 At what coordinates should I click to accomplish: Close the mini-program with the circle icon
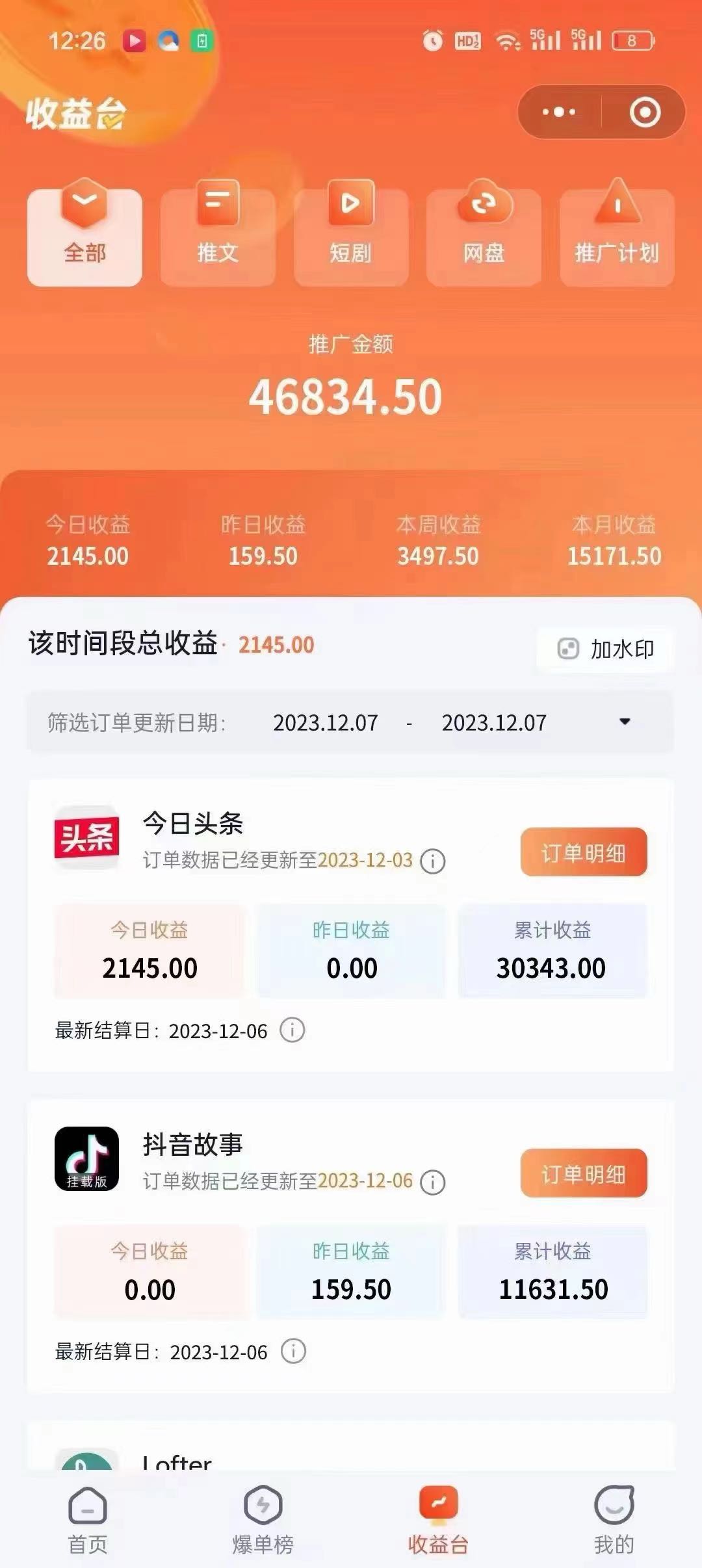point(645,112)
